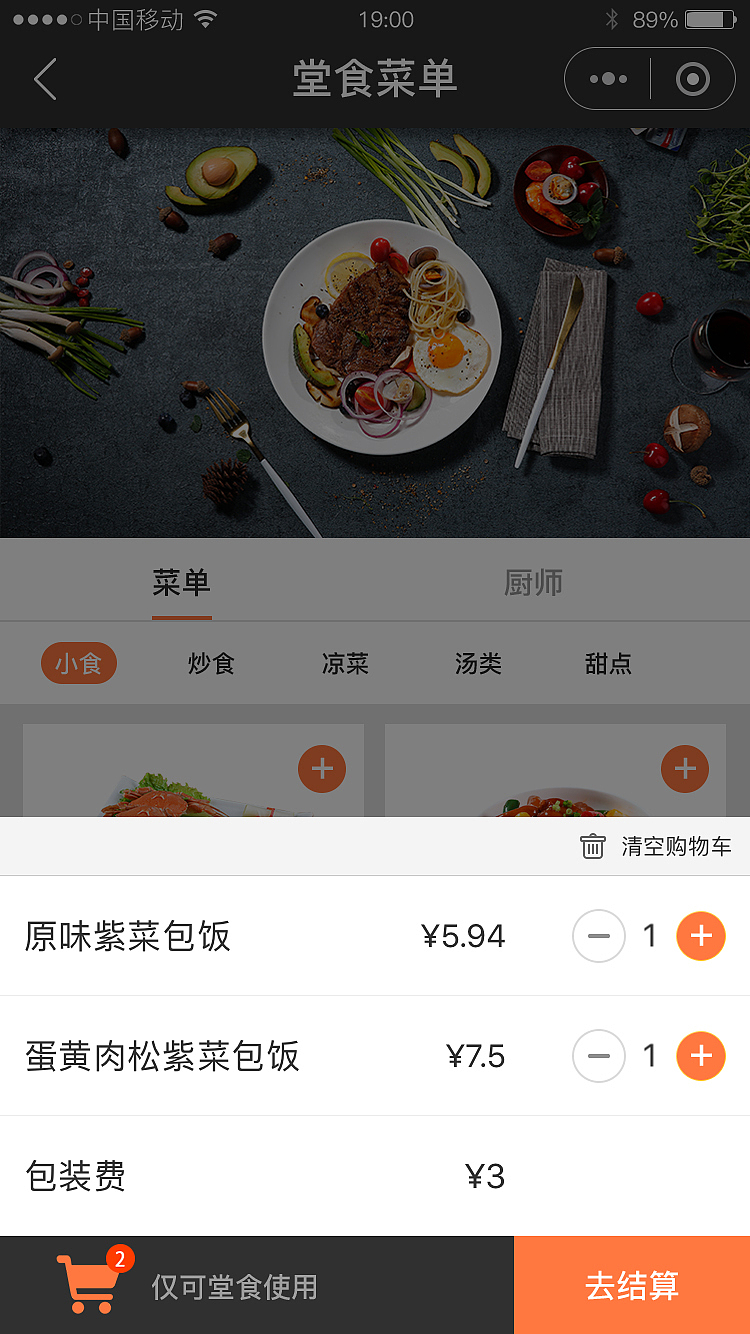Switch to the 厨师 tab
Screen dimensions: 750x1334
[533, 583]
